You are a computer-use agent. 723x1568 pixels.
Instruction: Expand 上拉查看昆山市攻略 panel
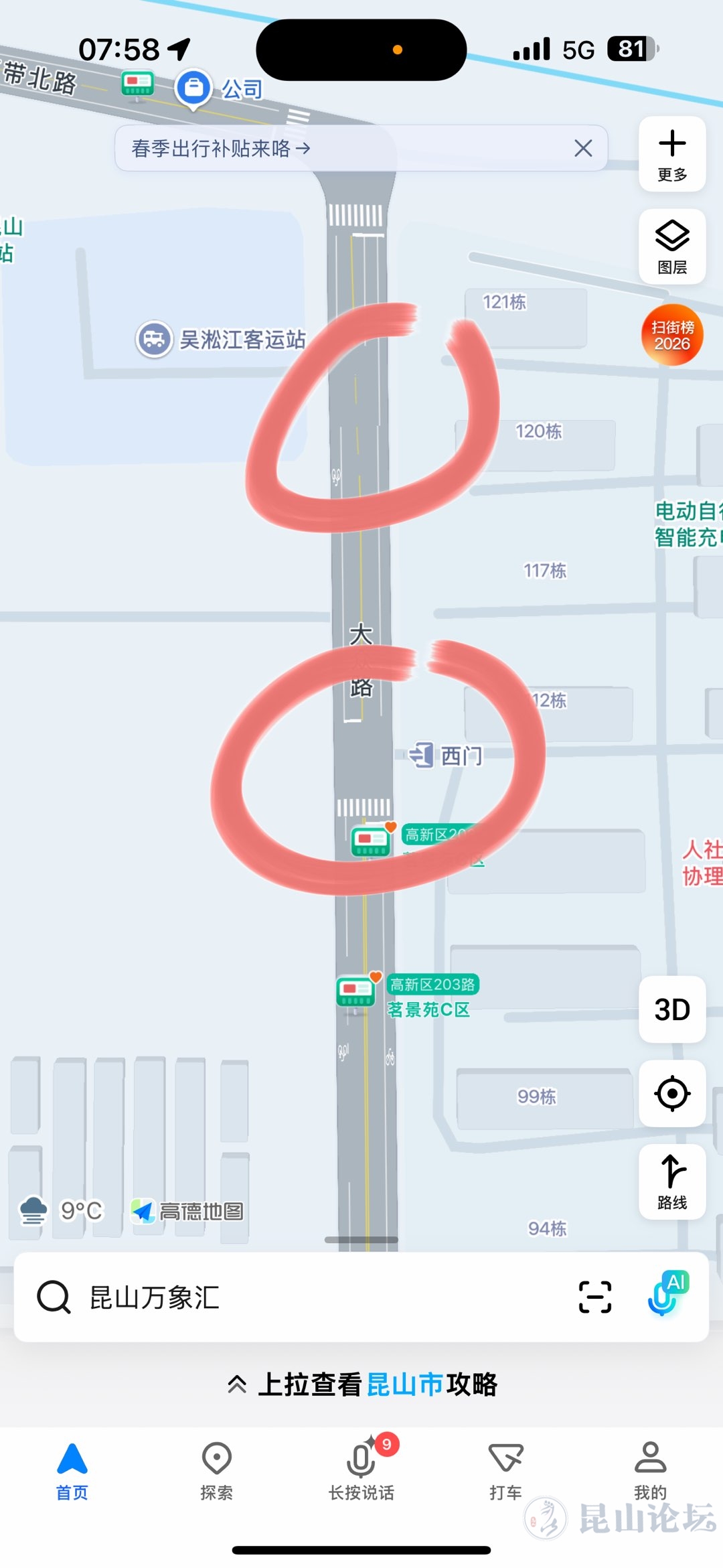click(x=361, y=1384)
